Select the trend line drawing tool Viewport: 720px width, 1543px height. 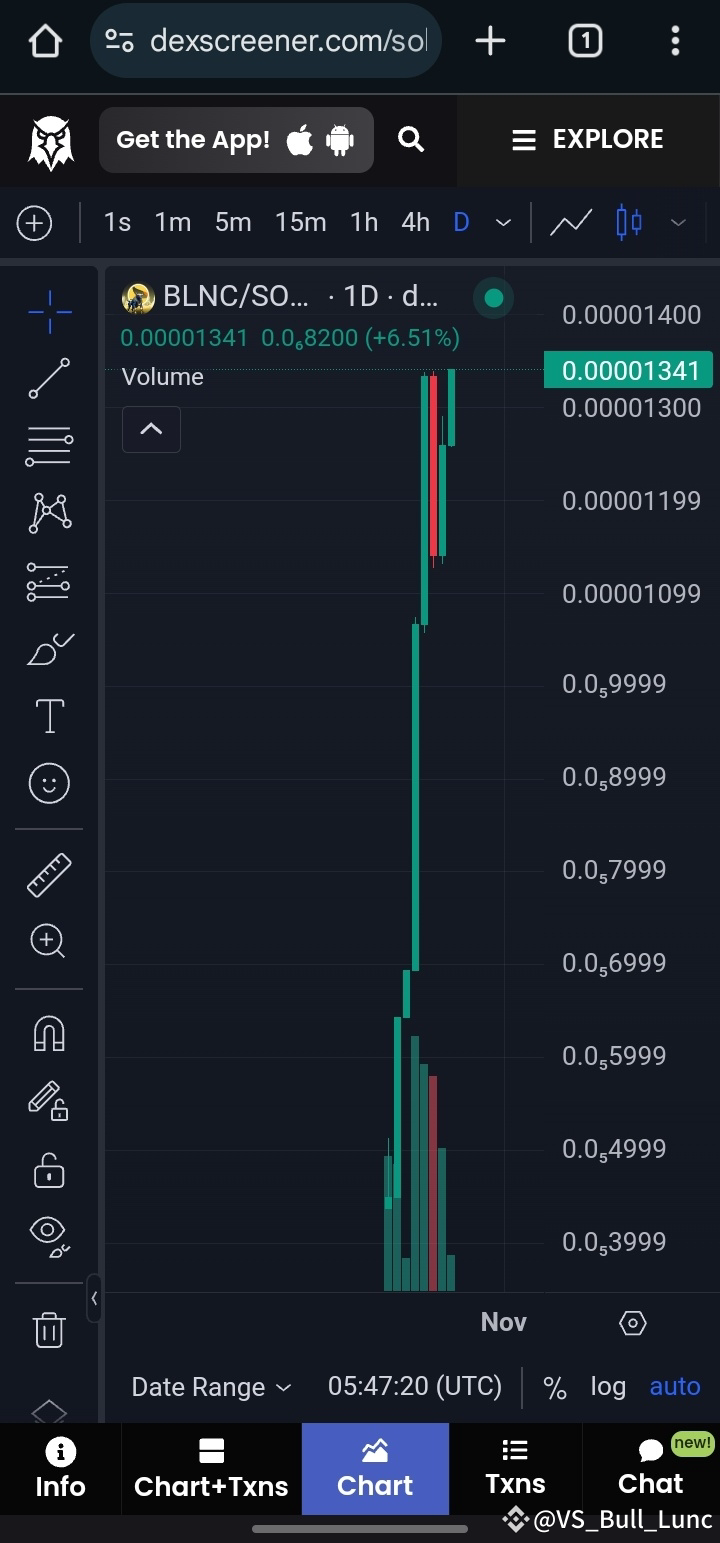(48, 378)
